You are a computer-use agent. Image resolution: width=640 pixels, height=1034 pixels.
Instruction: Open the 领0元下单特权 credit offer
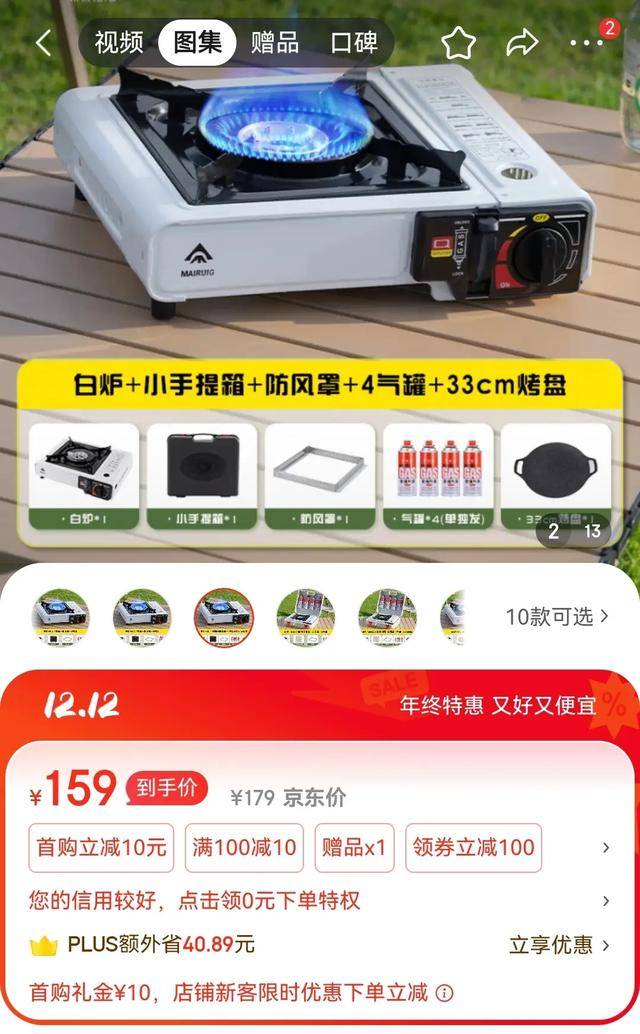coord(320,901)
